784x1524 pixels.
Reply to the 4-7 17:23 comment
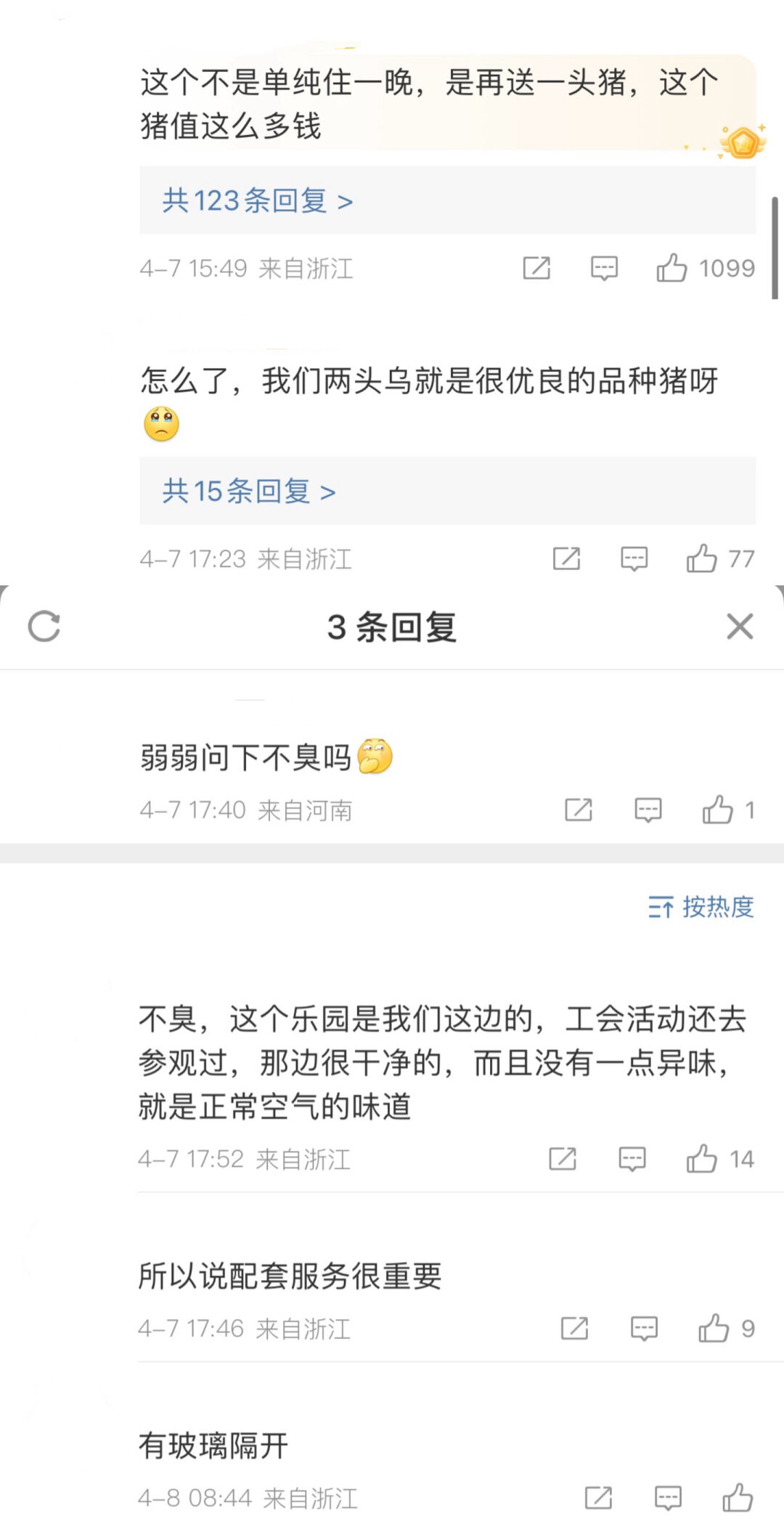634,558
